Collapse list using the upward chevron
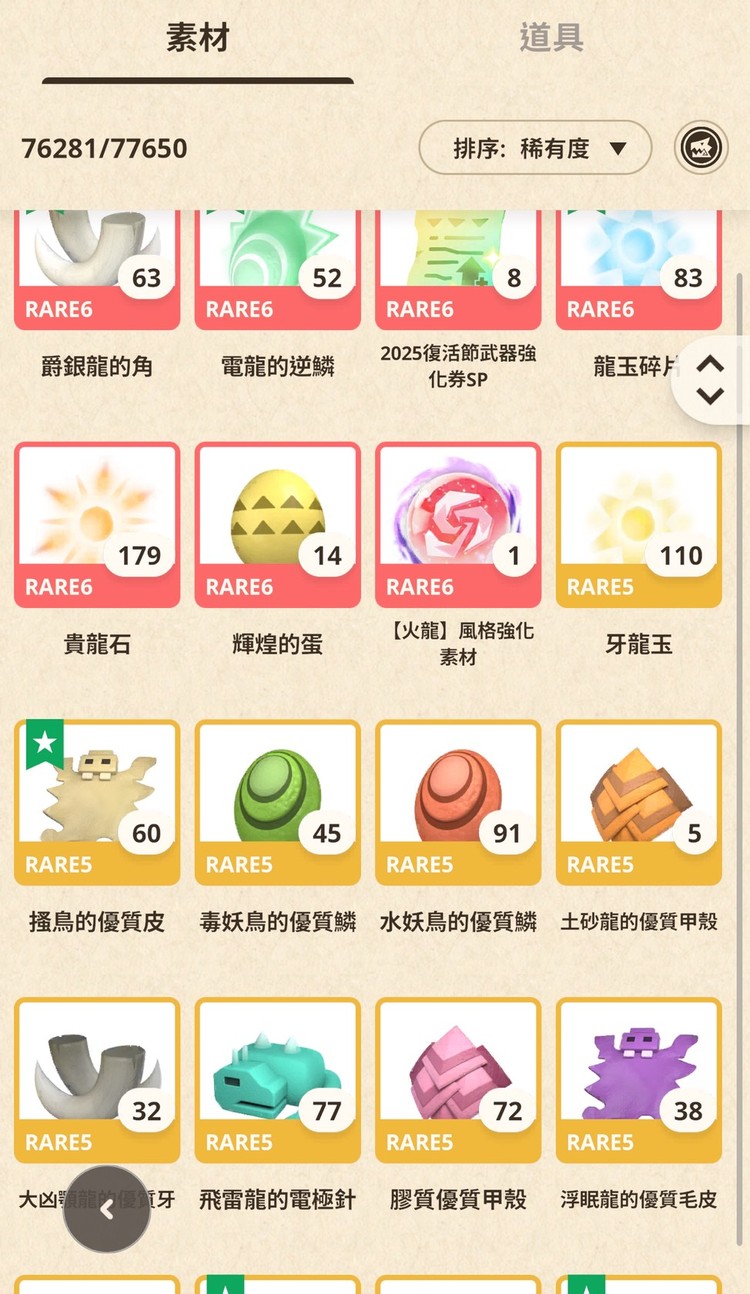 (x=710, y=365)
